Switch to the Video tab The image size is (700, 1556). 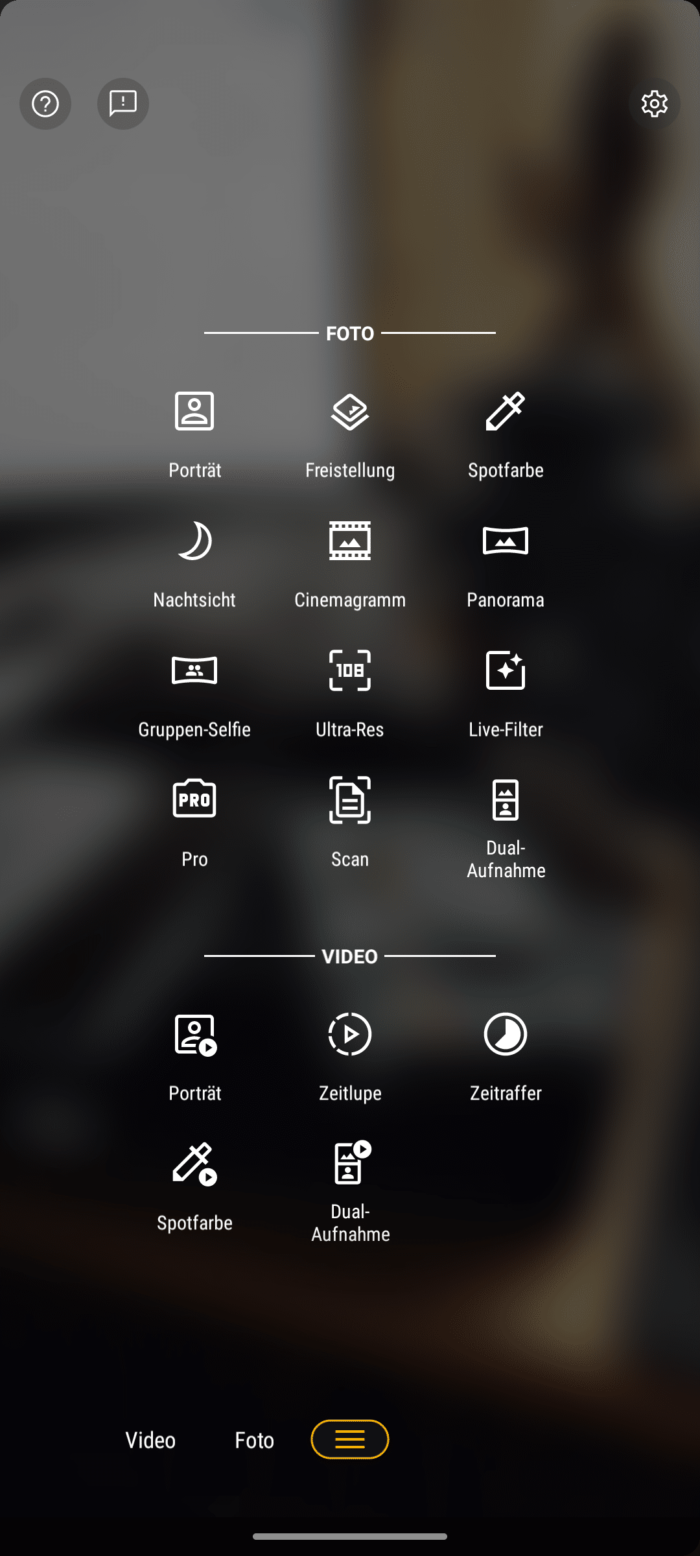(150, 1440)
